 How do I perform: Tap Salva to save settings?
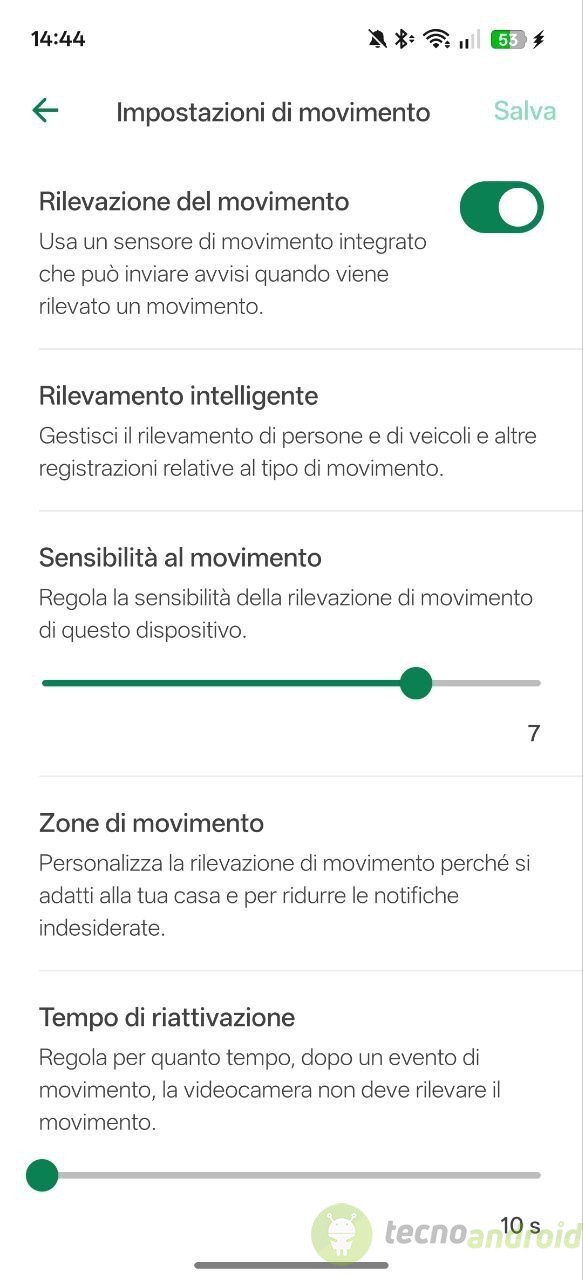[524, 111]
